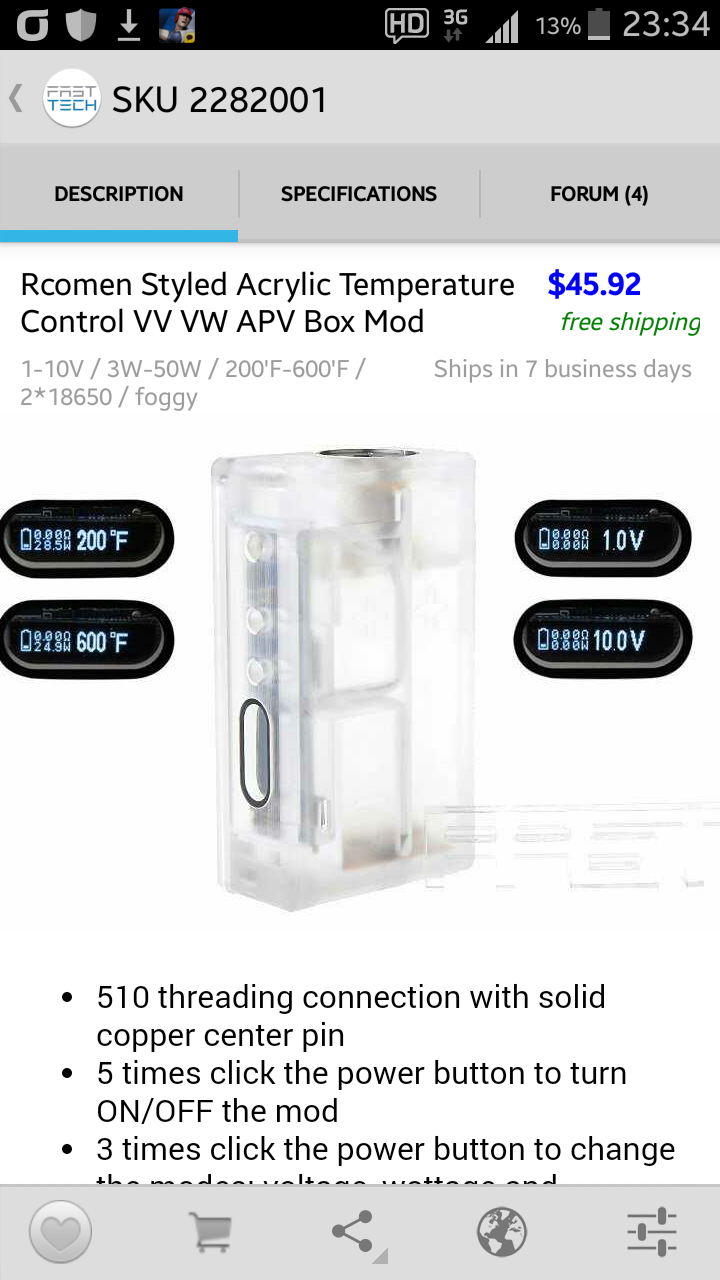Open the settings sliders icon
Viewport: 720px width, 1280px height.
pos(651,1232)
